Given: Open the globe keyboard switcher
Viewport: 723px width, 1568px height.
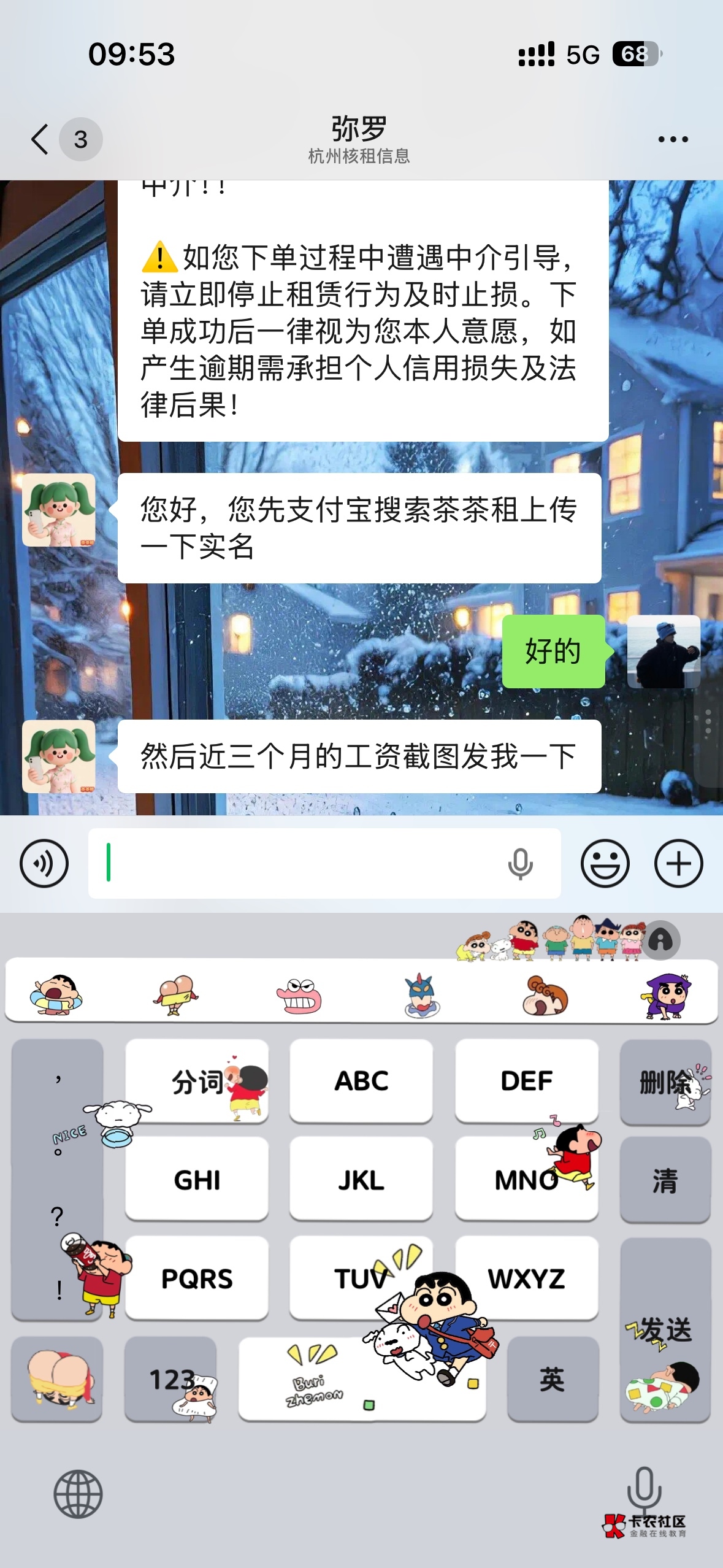Looking at the screenshot, I should [78, 1494].
